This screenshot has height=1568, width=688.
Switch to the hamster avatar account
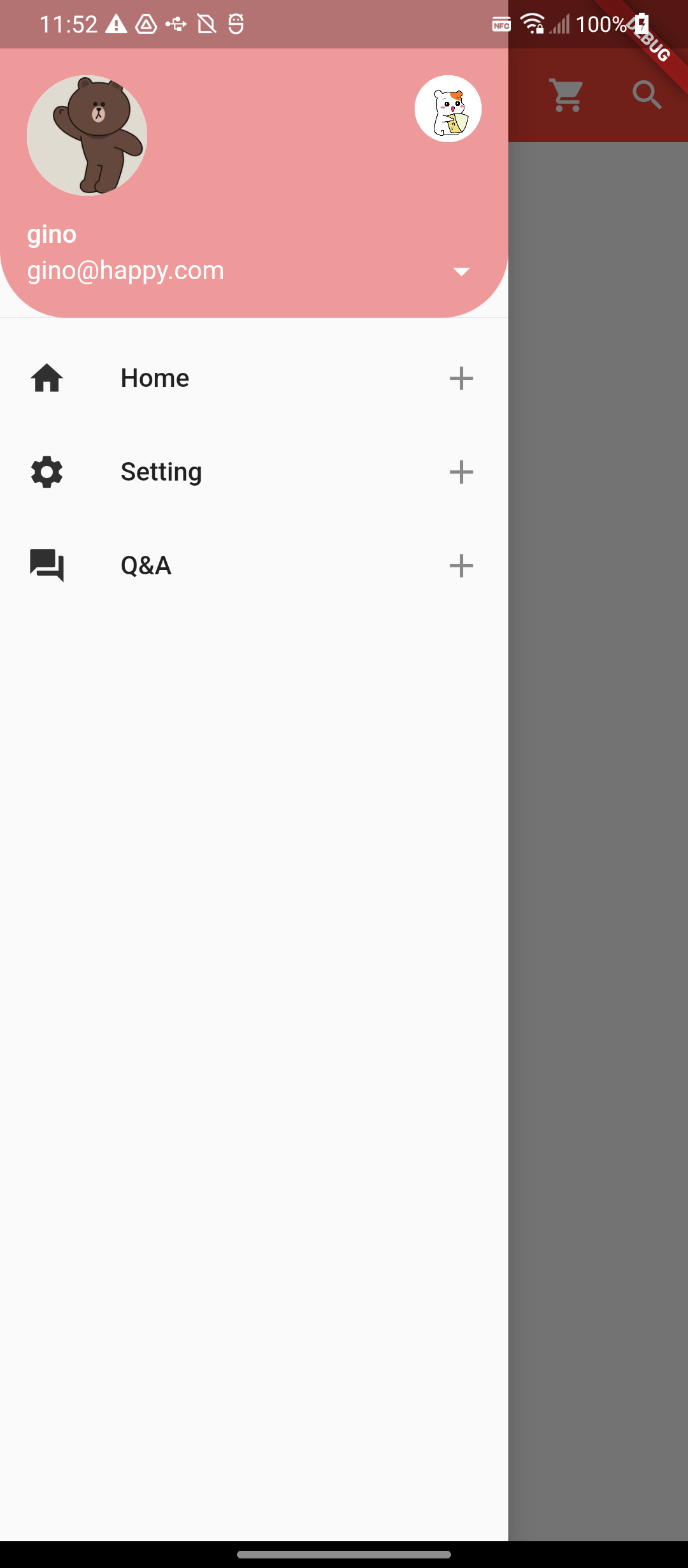[448, 108]
